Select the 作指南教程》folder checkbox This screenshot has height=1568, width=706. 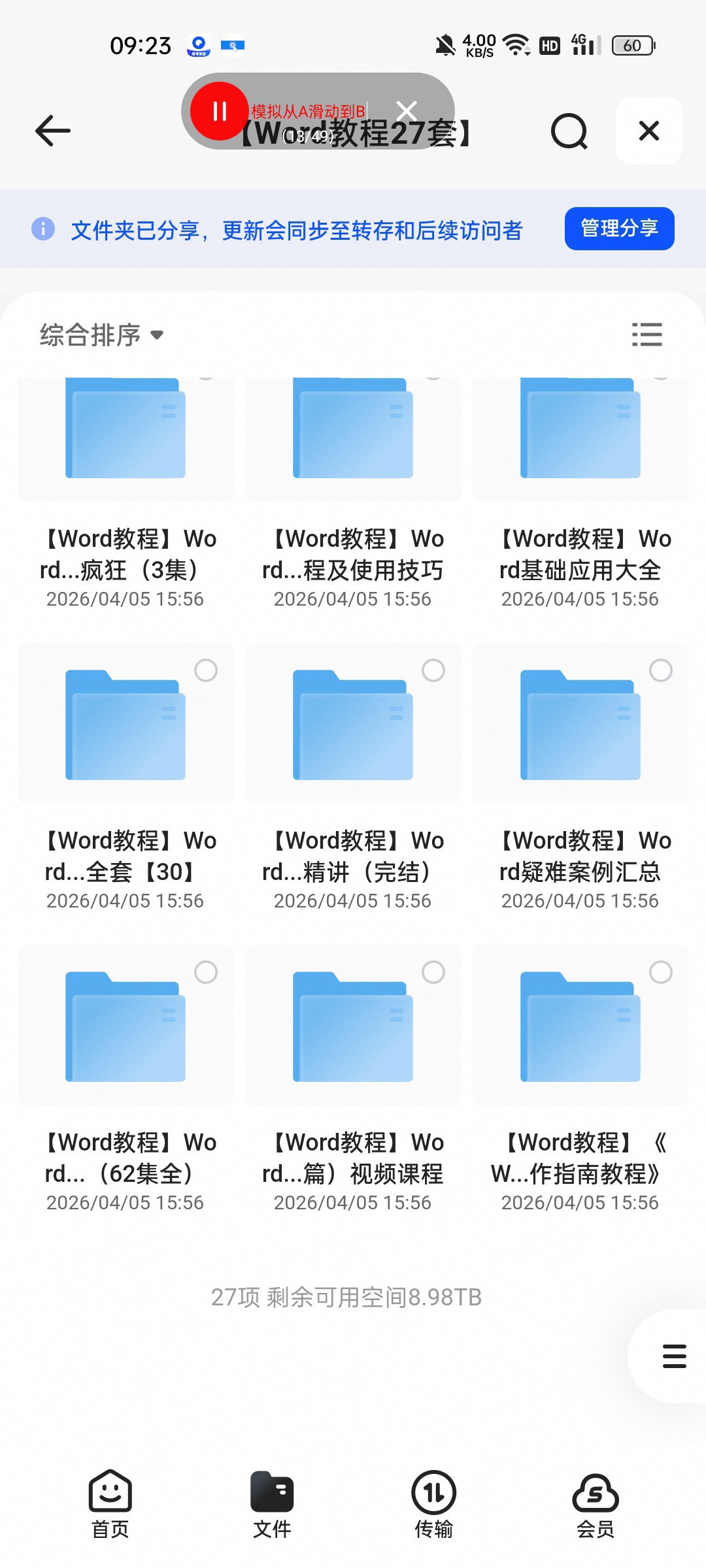click(x=661, y=972)
